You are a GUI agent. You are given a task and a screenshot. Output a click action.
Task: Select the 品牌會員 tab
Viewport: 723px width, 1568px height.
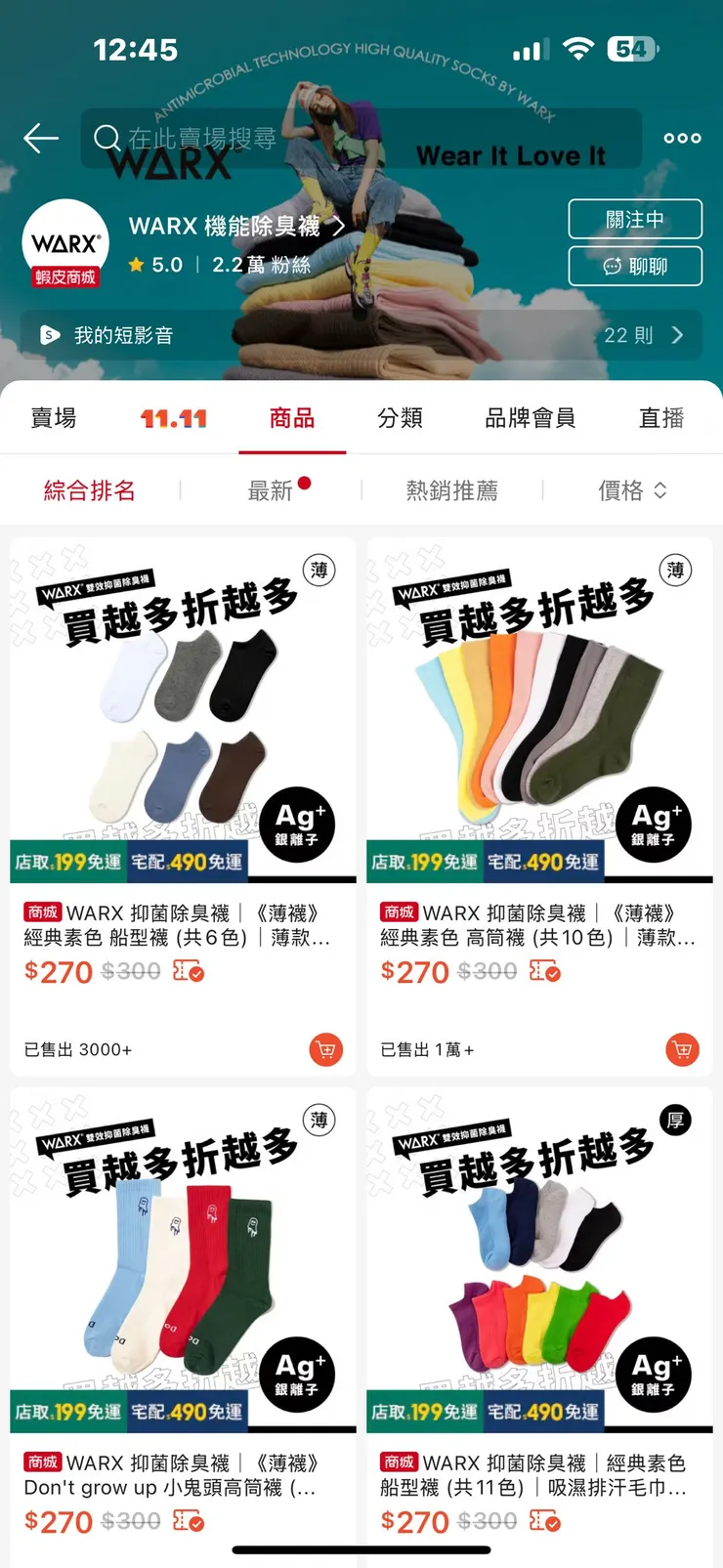[531, 418]
